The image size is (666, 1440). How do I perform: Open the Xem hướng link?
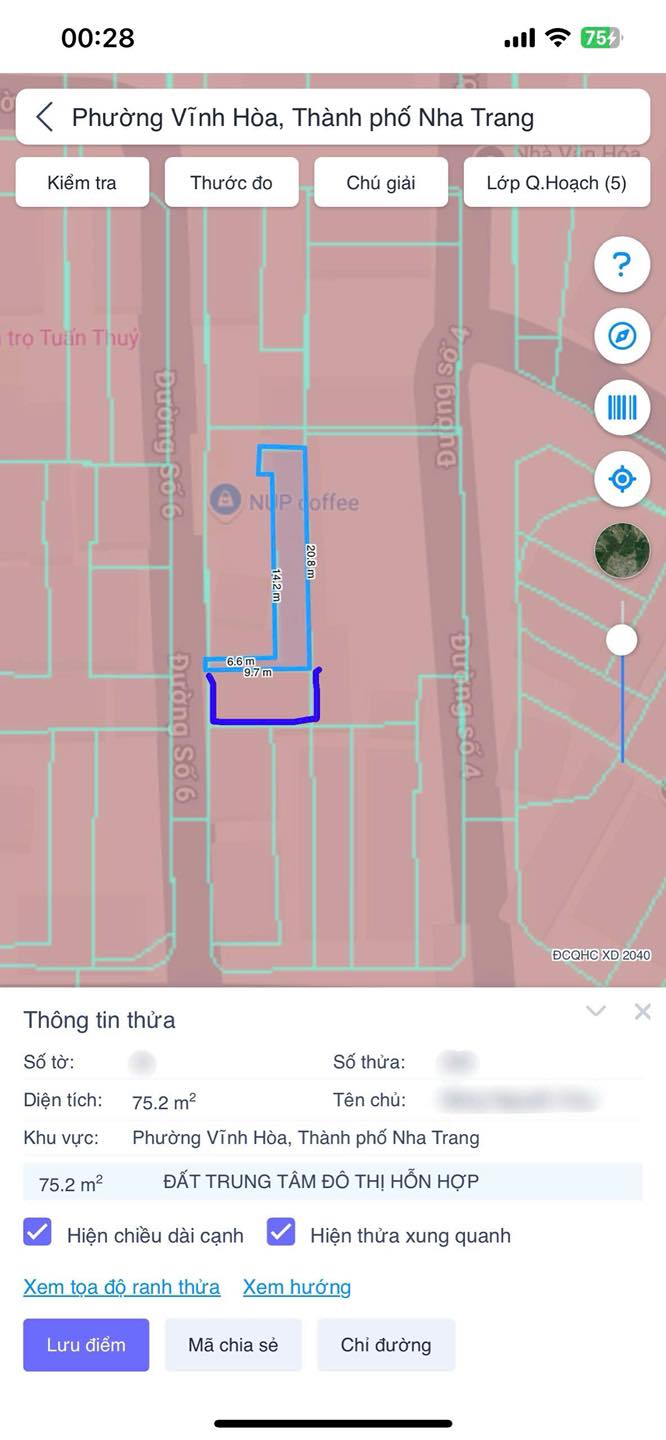[x=297, y=1287]
